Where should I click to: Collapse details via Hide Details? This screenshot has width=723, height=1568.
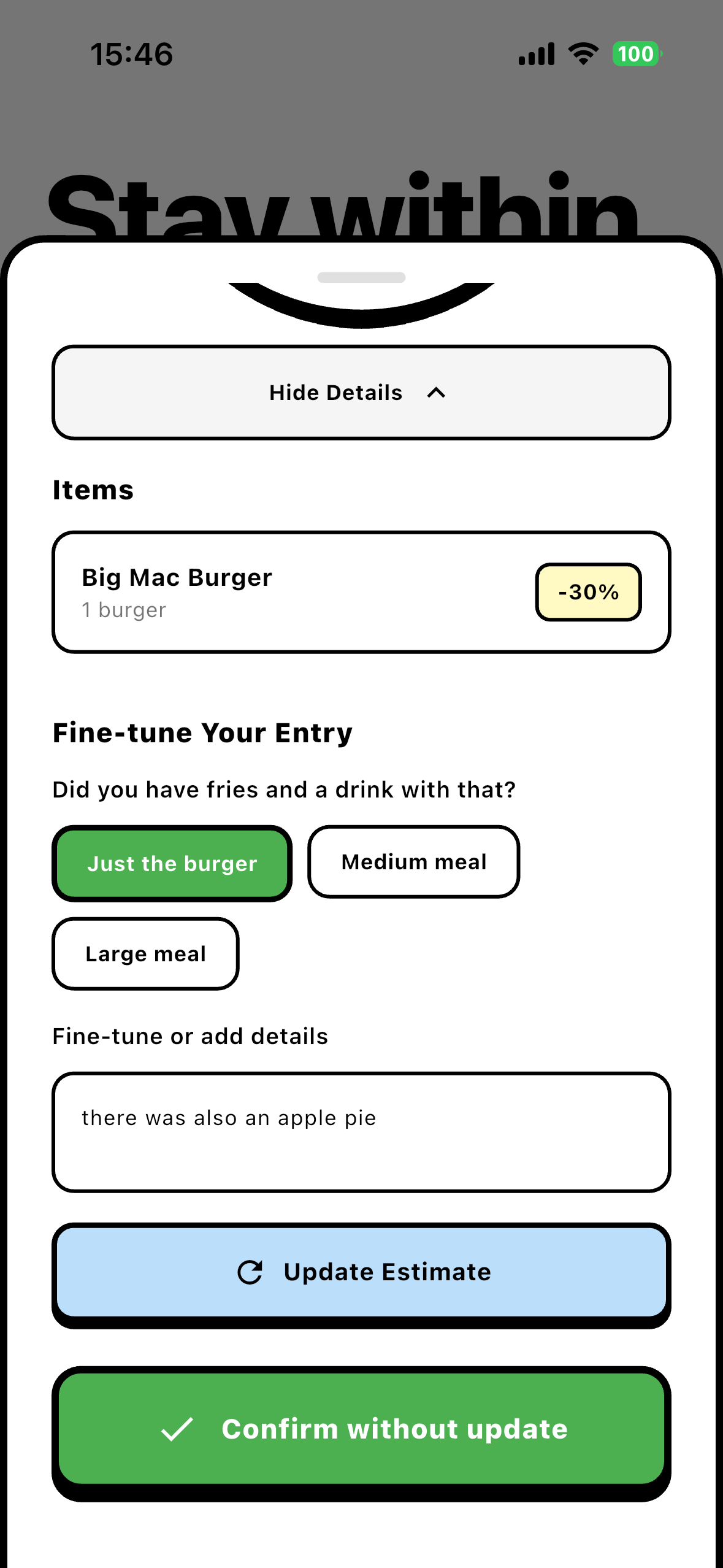(361, 393)
